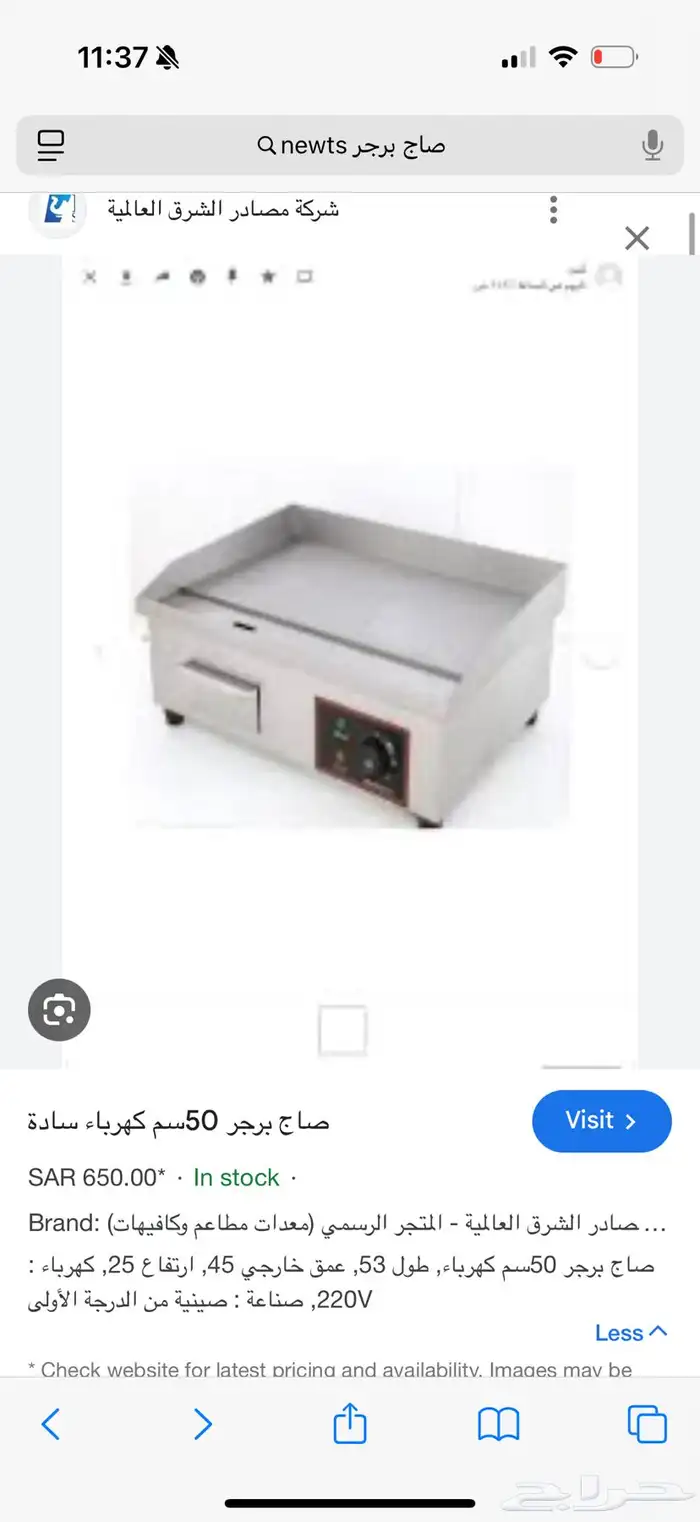This screenshot has height=1522, width=700.
Task: Go back to the previous page
Action: 51,1423
